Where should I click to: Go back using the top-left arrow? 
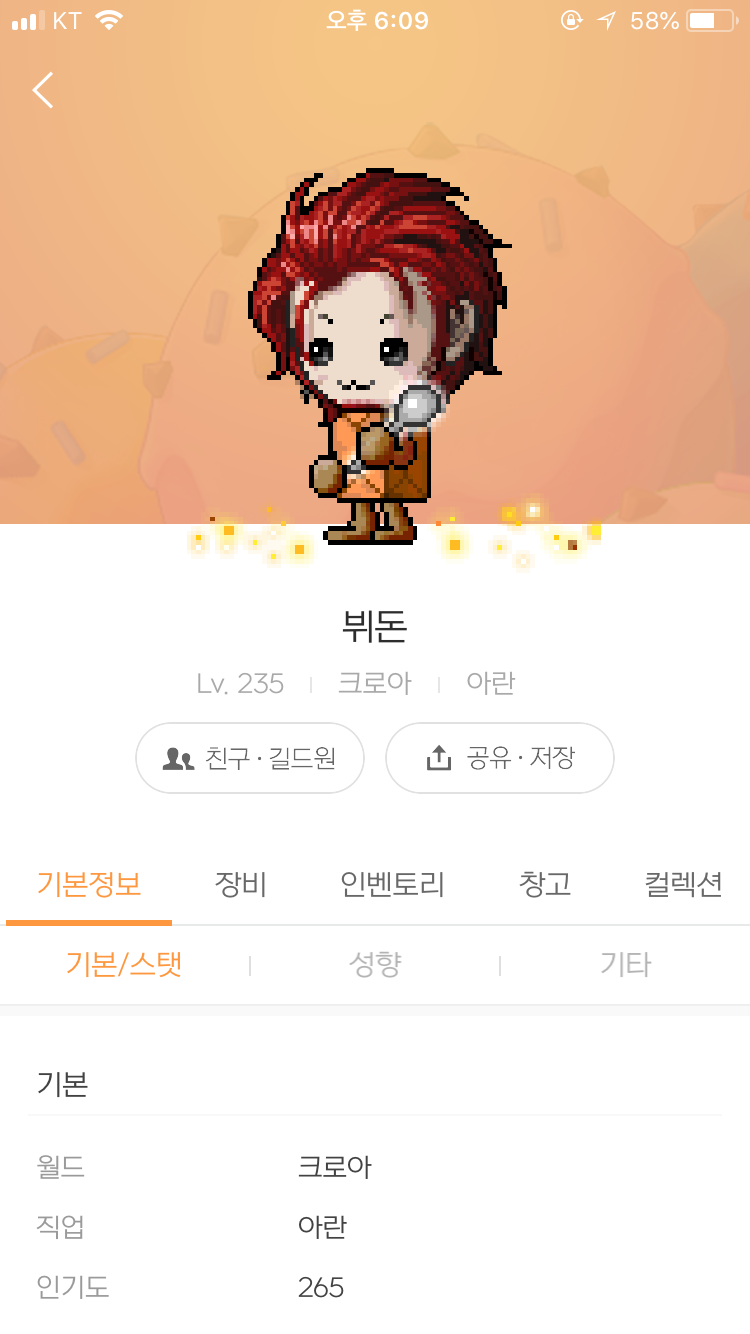tap(43, 90)
